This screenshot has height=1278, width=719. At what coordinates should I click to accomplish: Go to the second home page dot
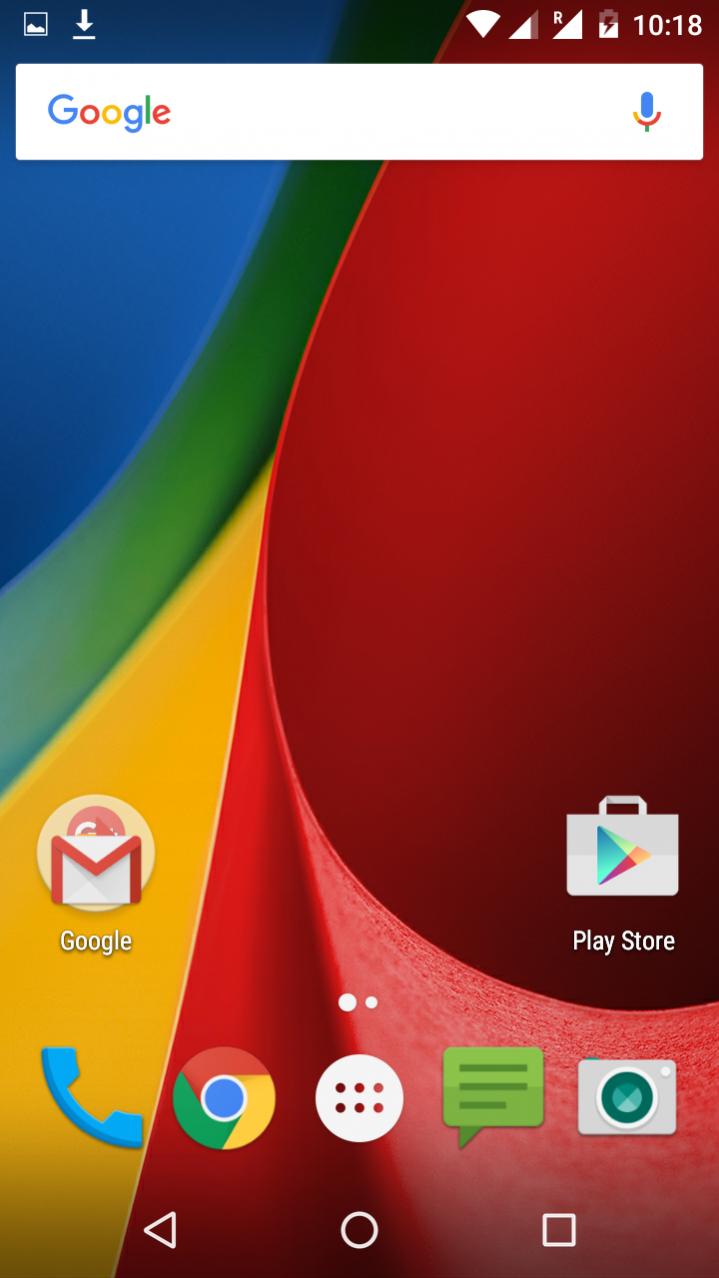point(372,1002)
